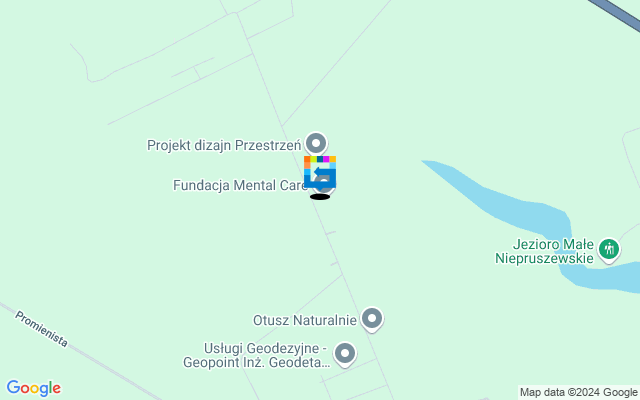This screenshot has height=400, width=640.
Task: Open the Google logo link
Action: (33, 388)
